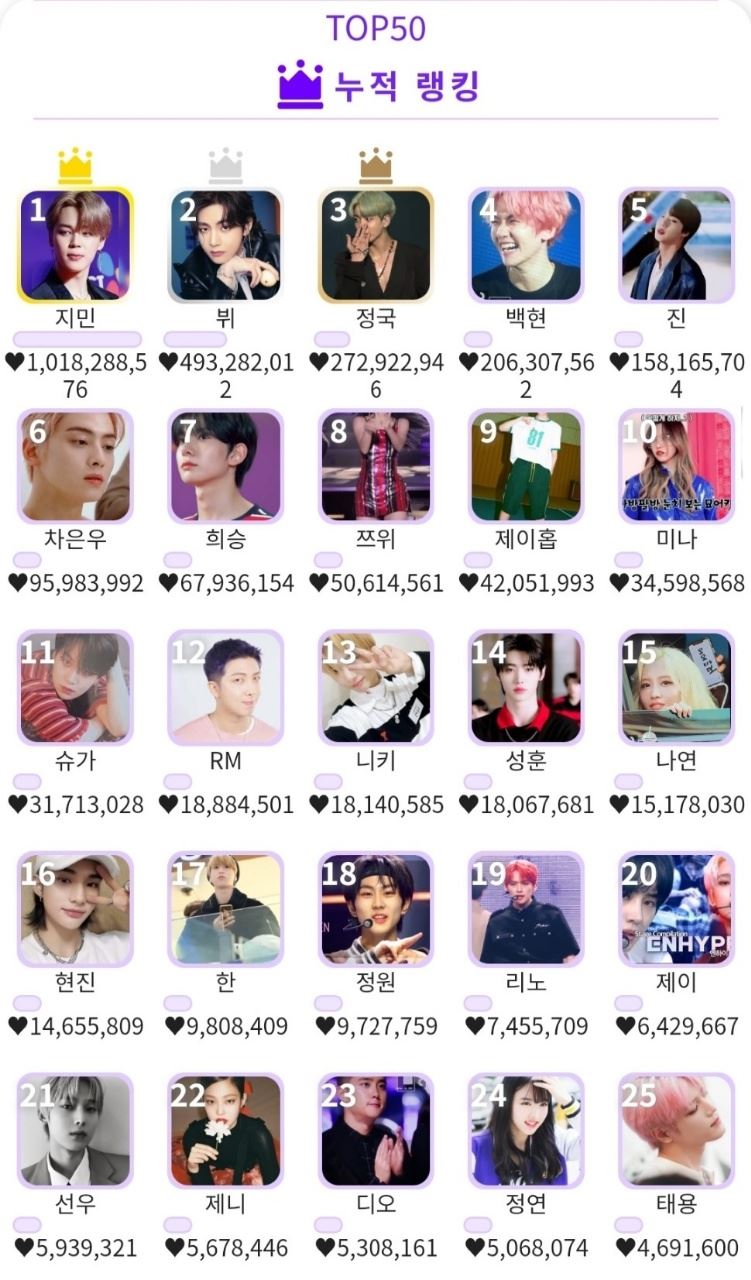751x1280 pixels.
Task: Open 슈가's ranking tile
Action: (75, 688)
